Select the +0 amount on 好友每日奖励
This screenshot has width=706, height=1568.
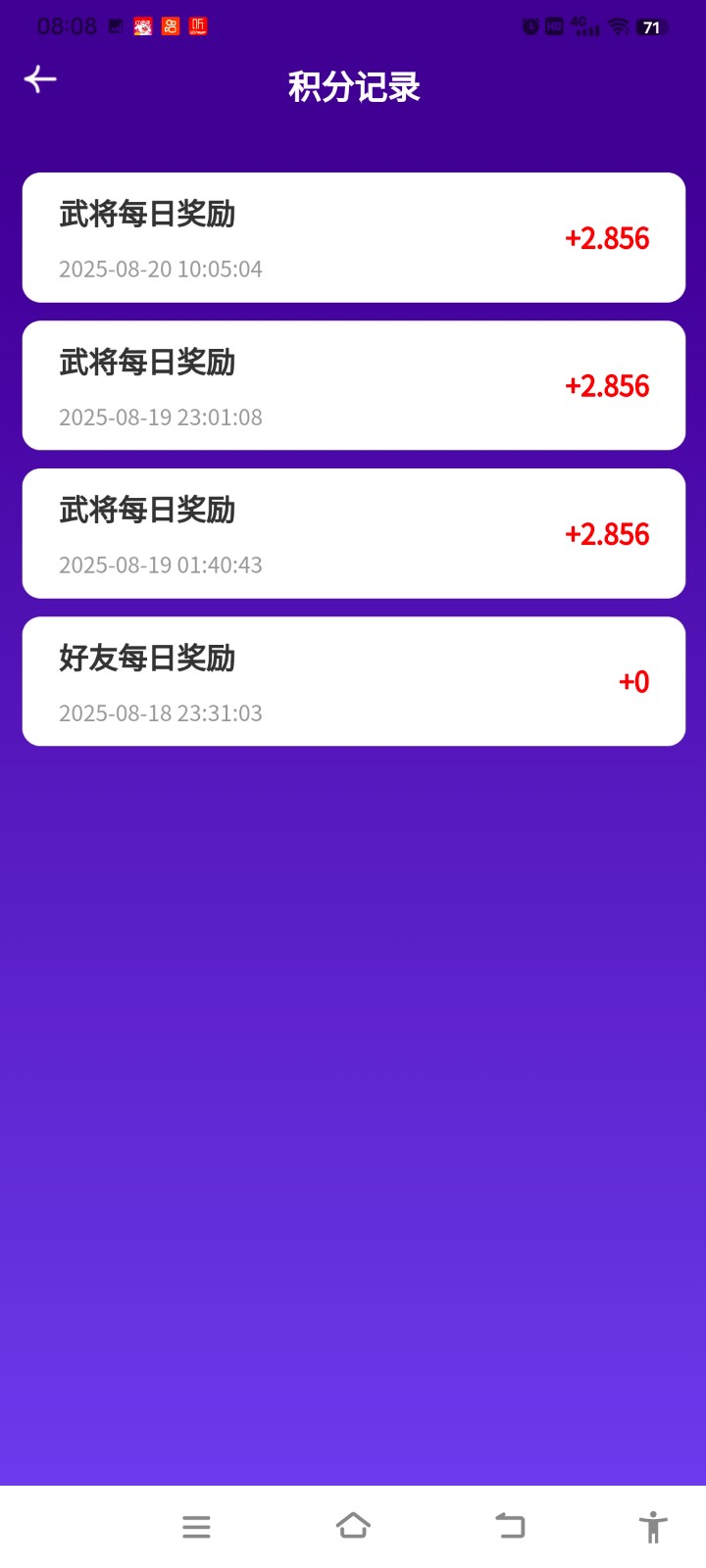[631, 682]
